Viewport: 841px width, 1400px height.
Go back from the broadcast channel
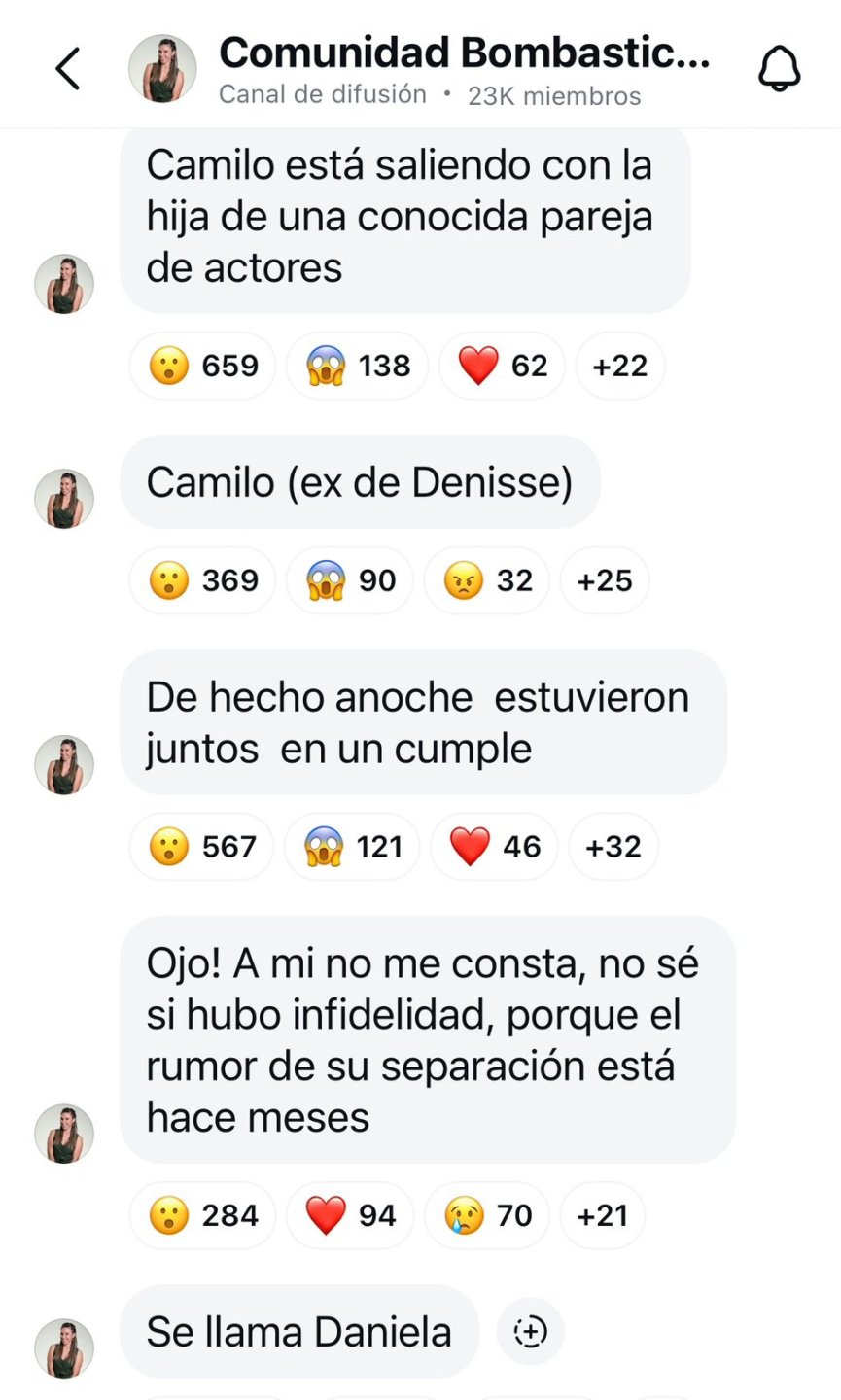tap(67, 70)
